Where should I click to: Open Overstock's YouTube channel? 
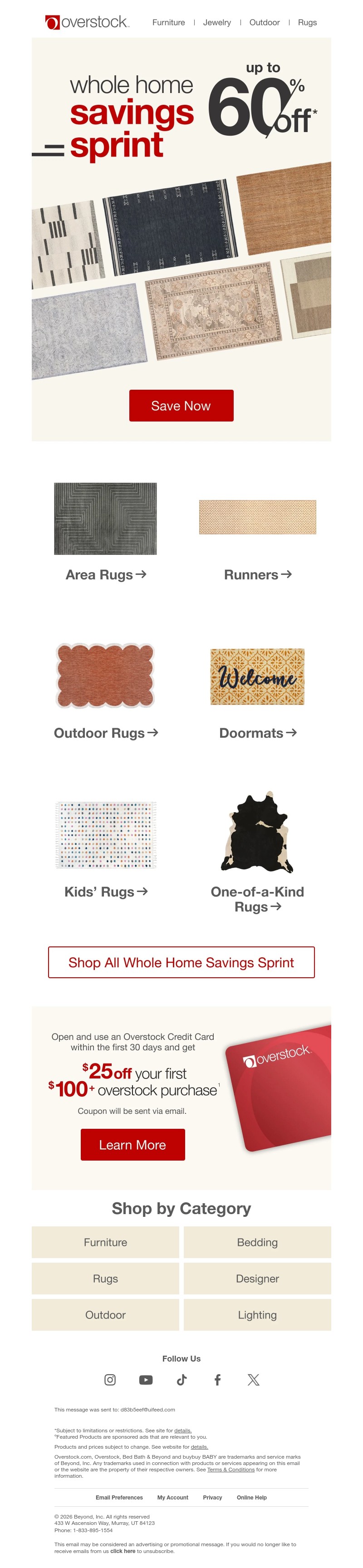click(x=146, y=1379)
